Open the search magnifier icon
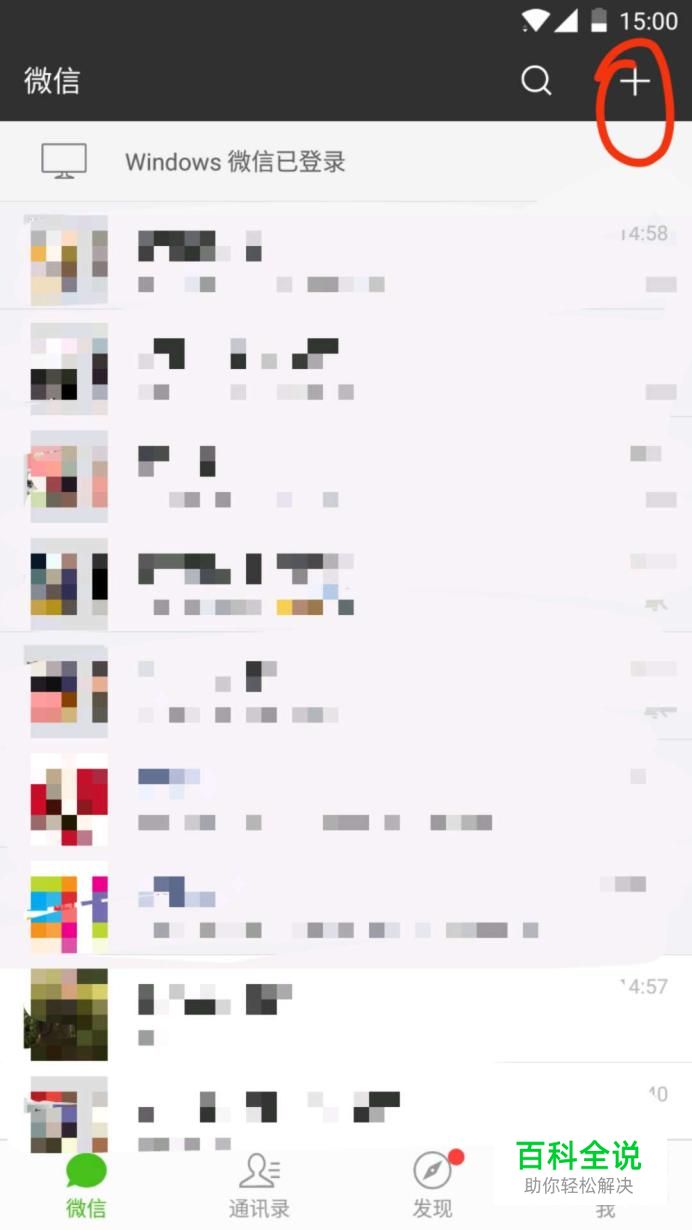 pyautogui.click(x=536, y=81)
